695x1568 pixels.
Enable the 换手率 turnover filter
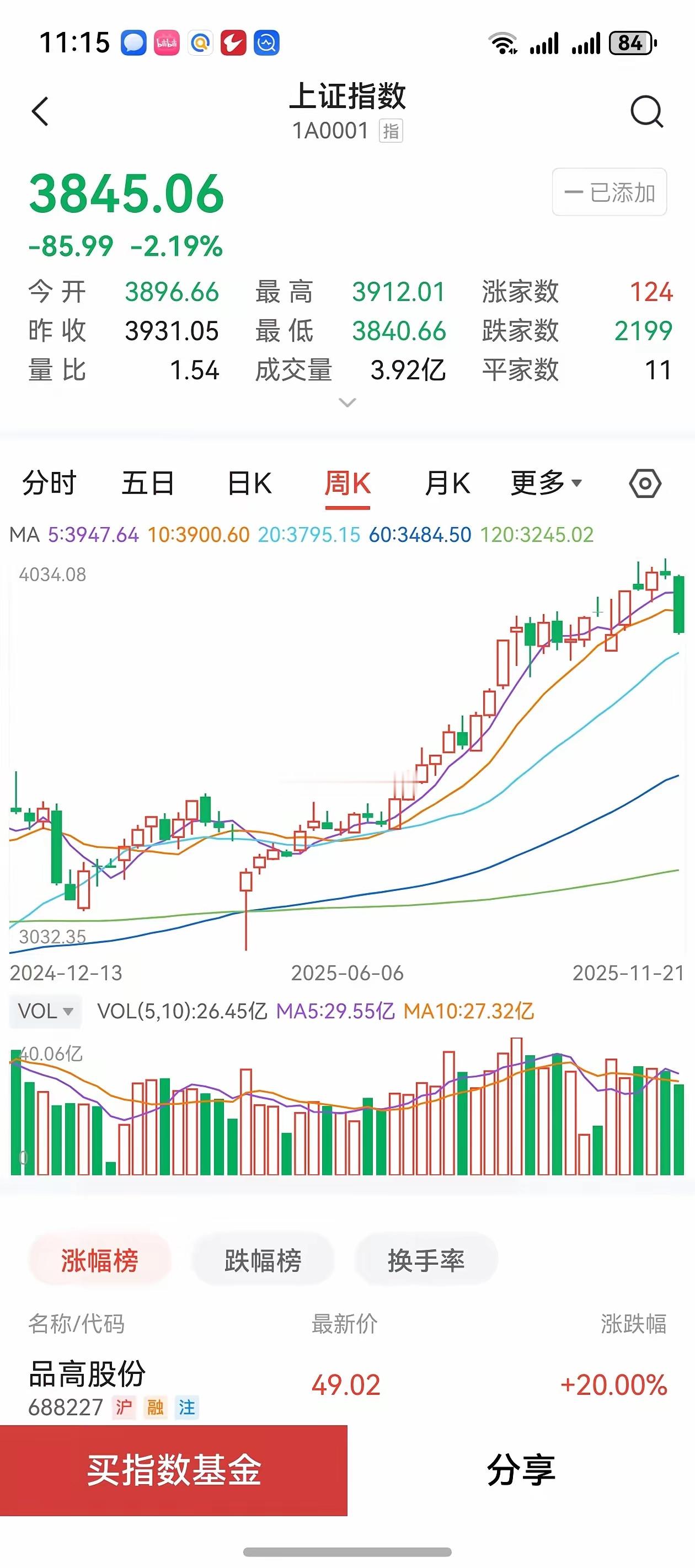click(426, 1258)
